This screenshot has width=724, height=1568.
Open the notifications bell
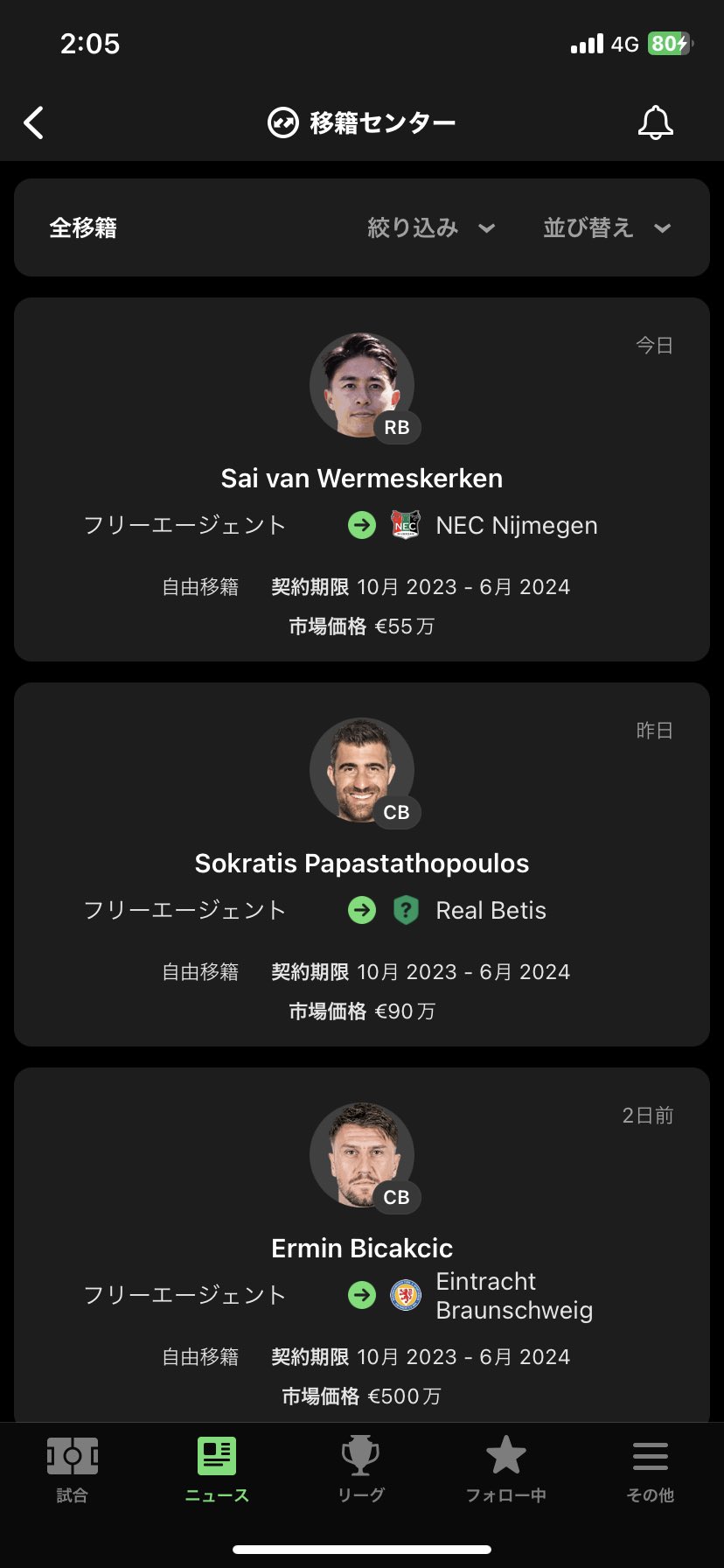[655, 123]
